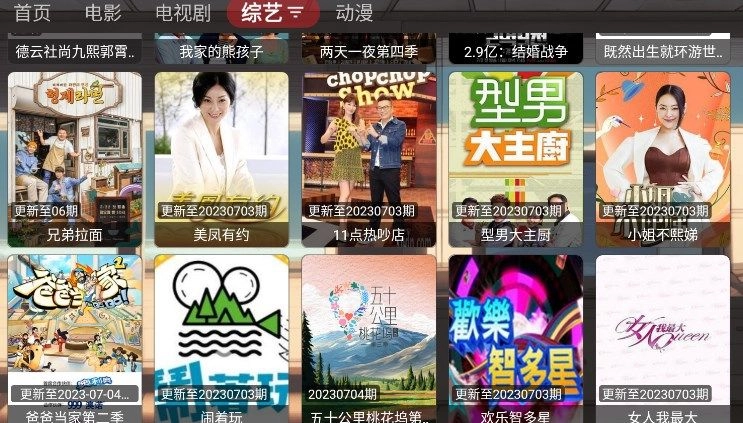Select the 我家的熊孩子 card

[x=221, y=48]
